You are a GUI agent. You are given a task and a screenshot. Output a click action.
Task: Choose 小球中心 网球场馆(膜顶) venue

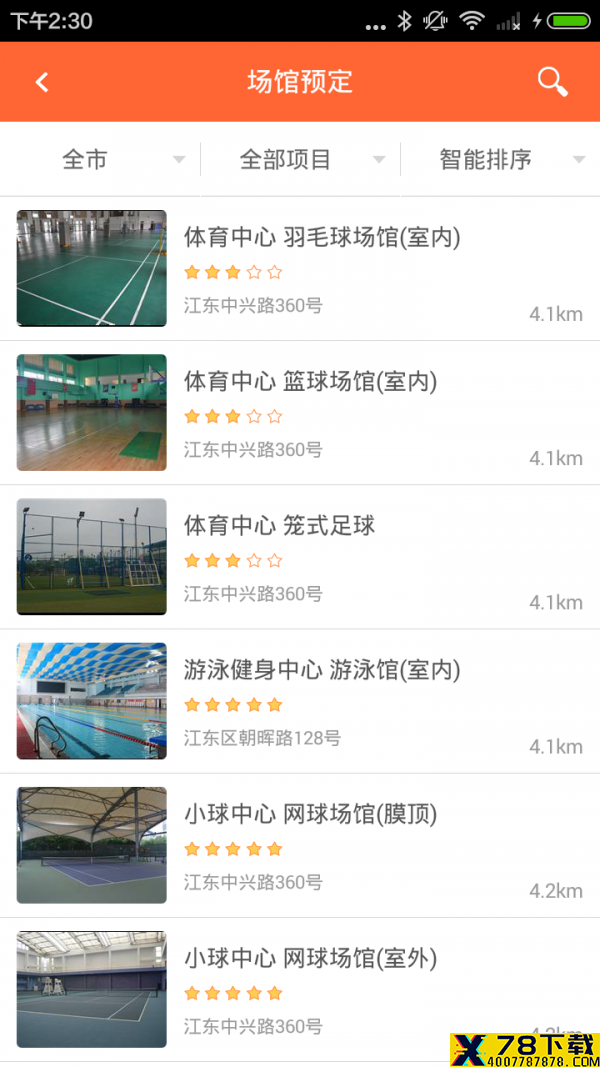coord(300,846)
